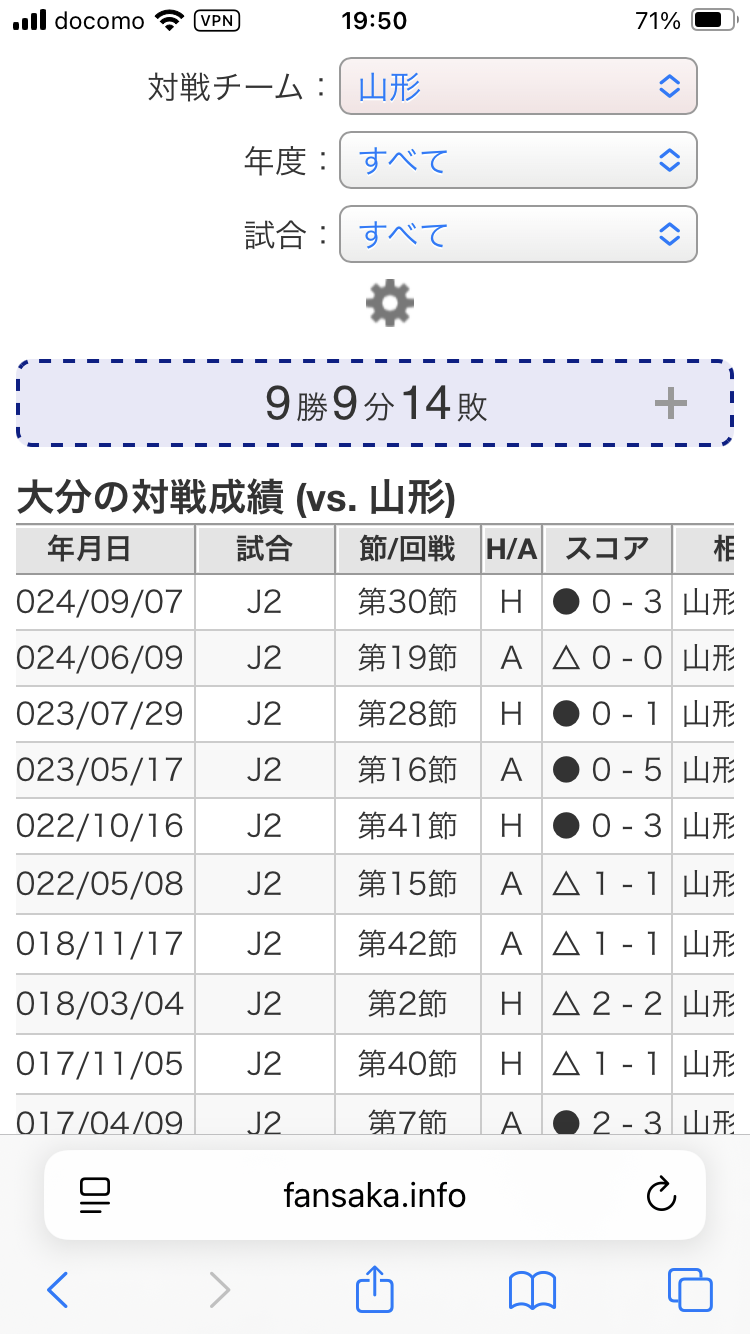750x1334 pixels.
Task: Open the 試合 dropdown
Action: 518,234
